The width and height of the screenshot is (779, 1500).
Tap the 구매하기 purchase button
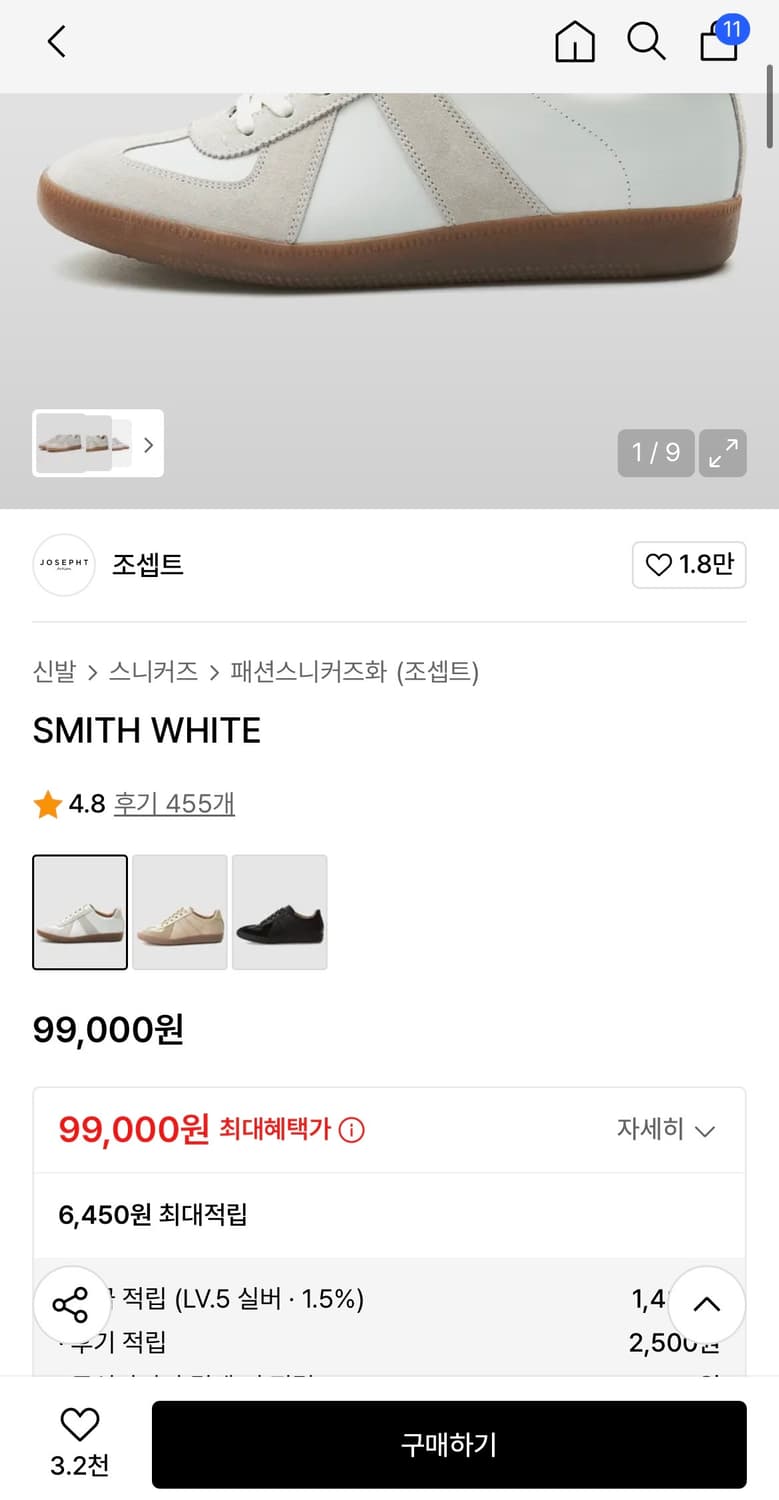pos(447,1444)
